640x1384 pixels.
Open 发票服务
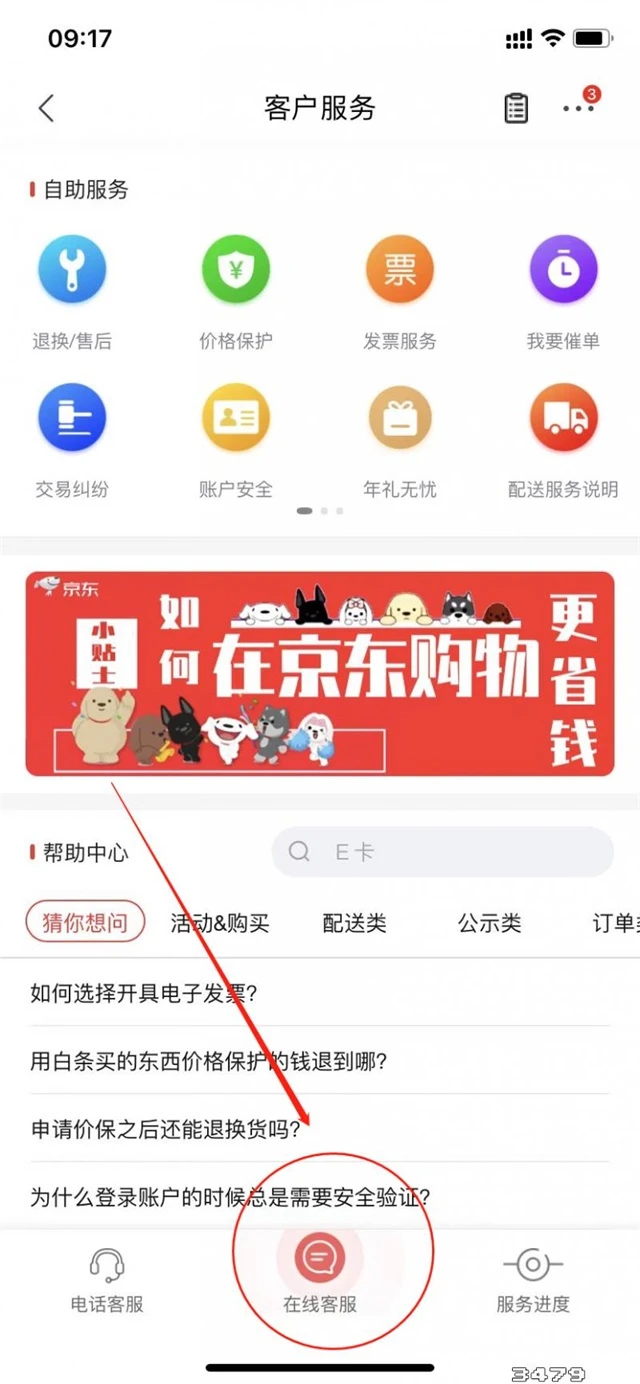tap(400, 270)
